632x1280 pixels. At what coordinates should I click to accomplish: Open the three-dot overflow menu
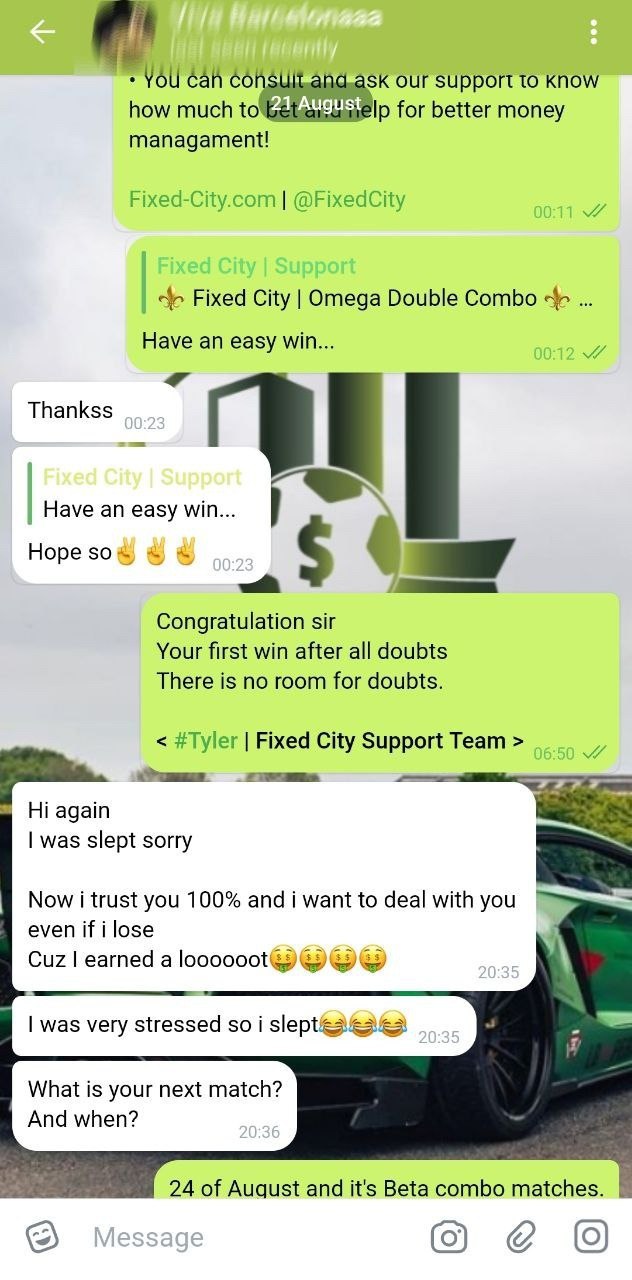tap(594, 33)
